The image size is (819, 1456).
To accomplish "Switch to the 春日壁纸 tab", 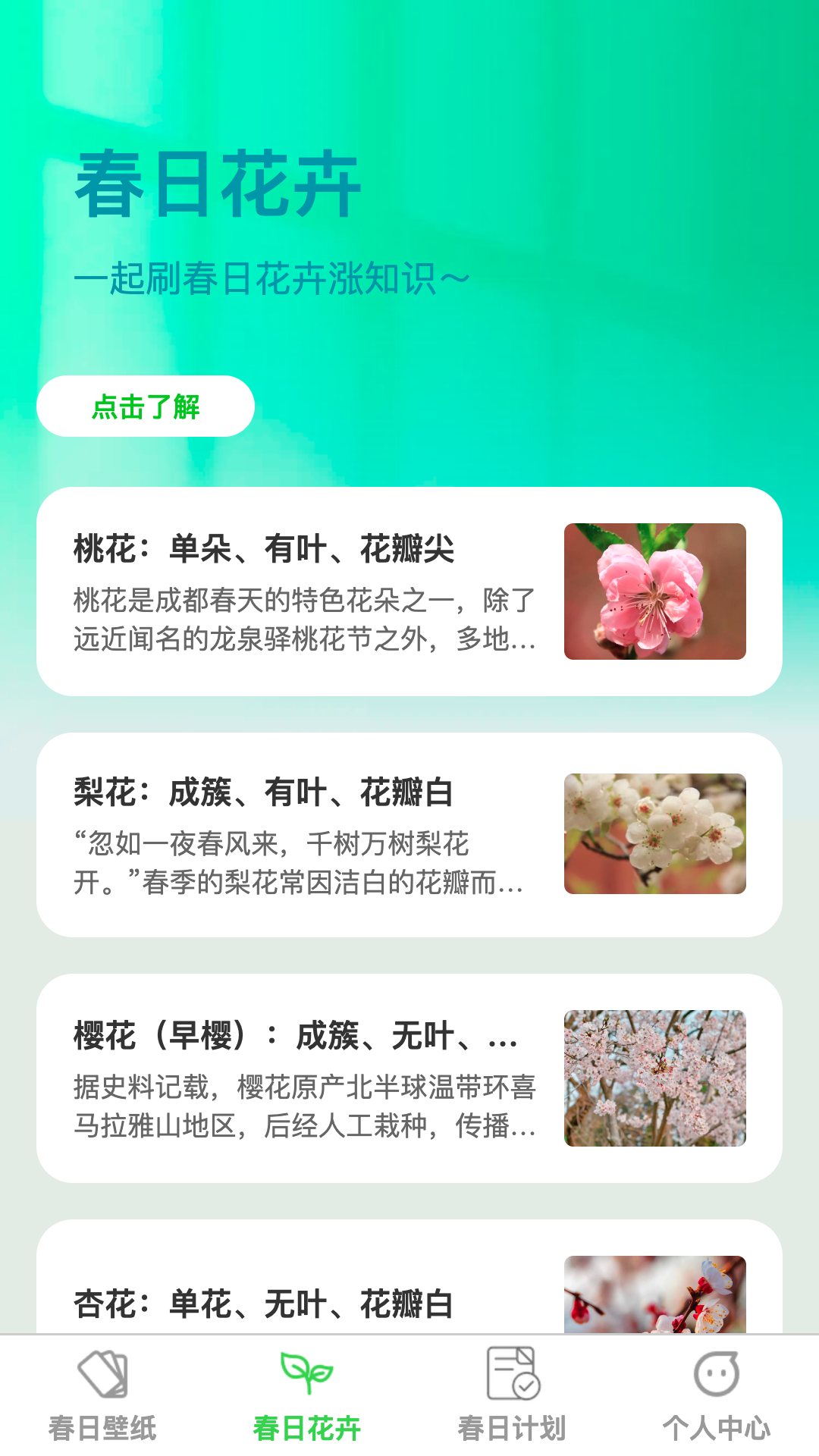I will coord(102,1395).
